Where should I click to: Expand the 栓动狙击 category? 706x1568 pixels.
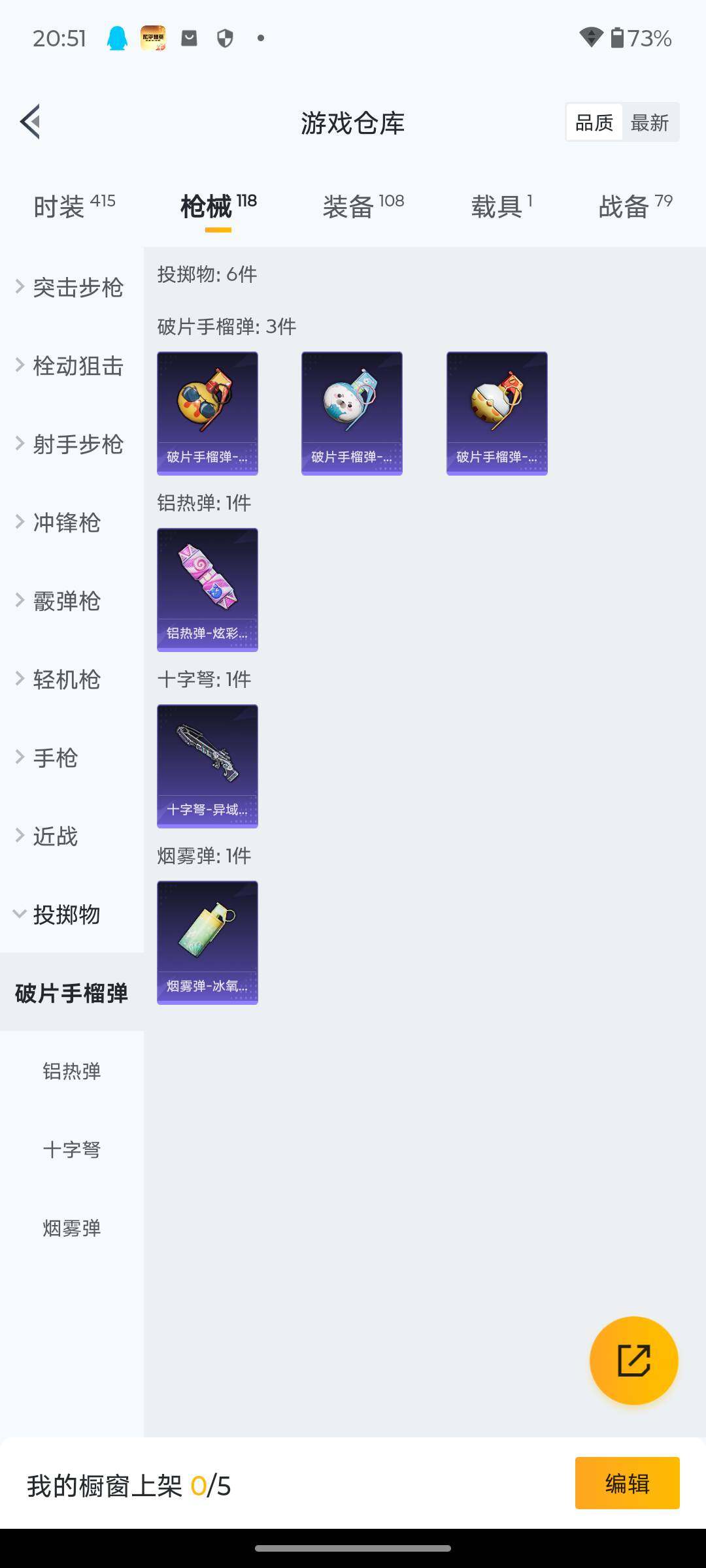(x=71, y=366)
